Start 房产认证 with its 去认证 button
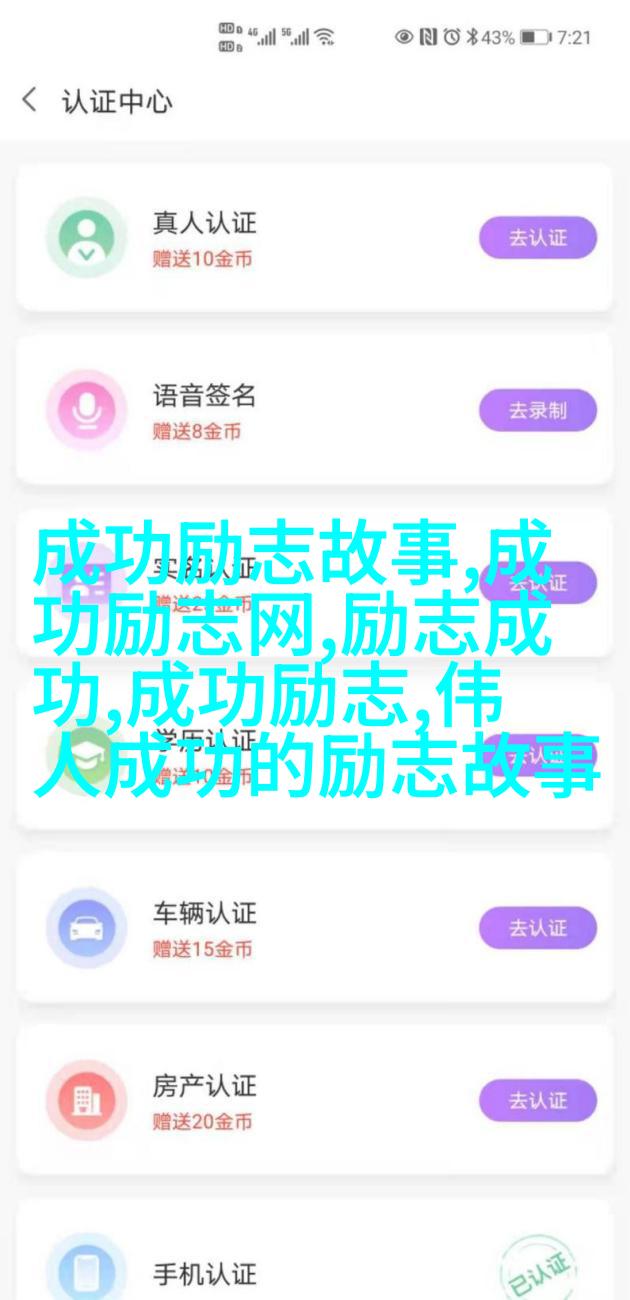 click(x=537, y=1101)
